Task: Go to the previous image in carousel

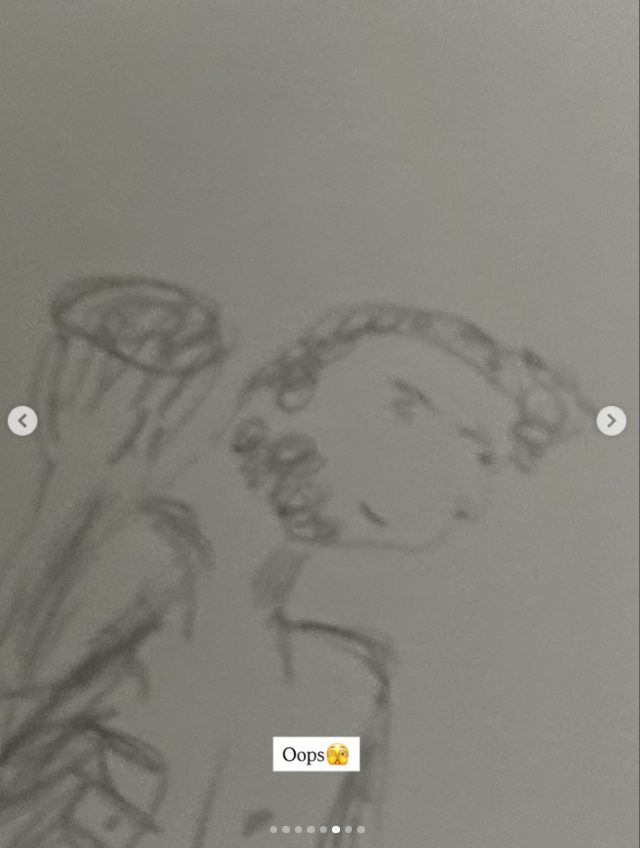Action: [x=23, y=421]
